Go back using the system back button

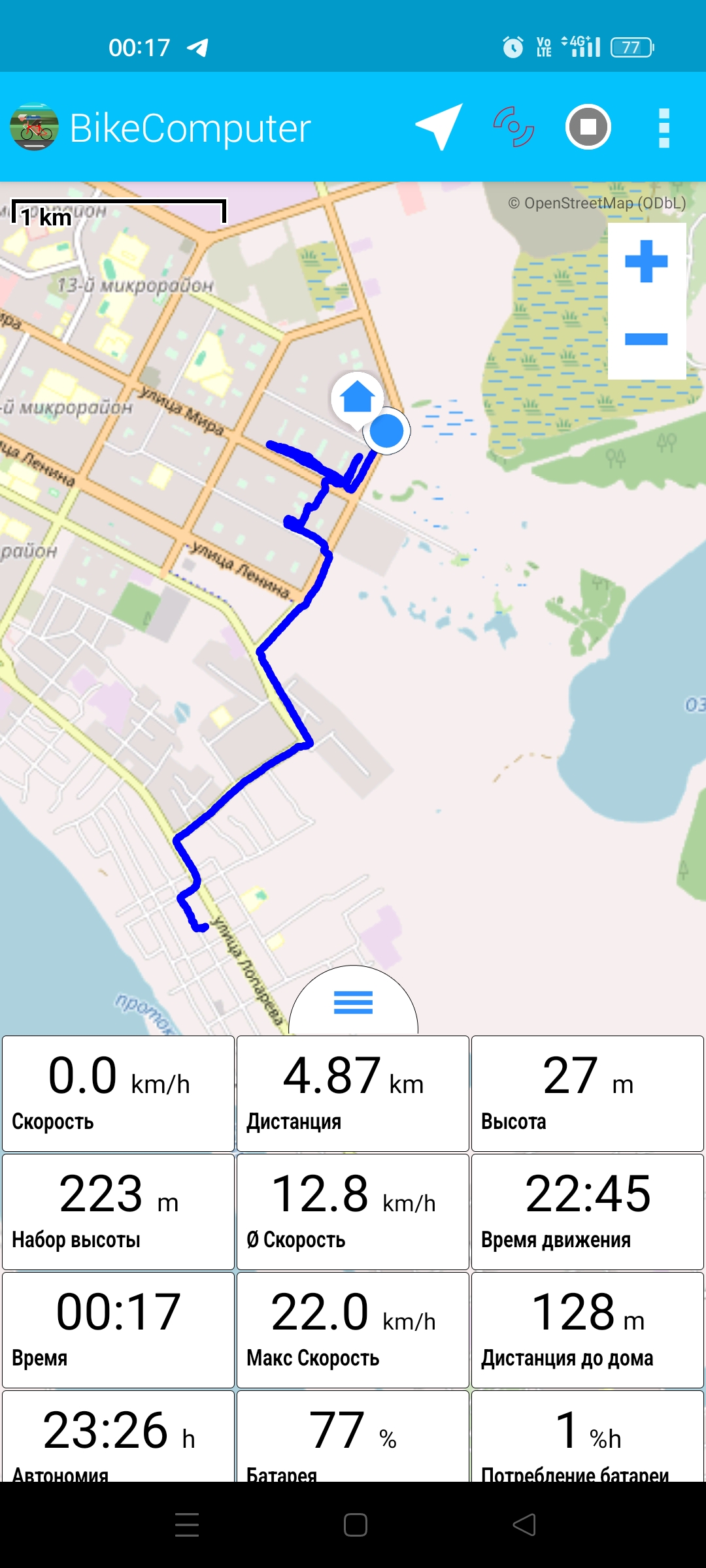(x=524, y=1525)
